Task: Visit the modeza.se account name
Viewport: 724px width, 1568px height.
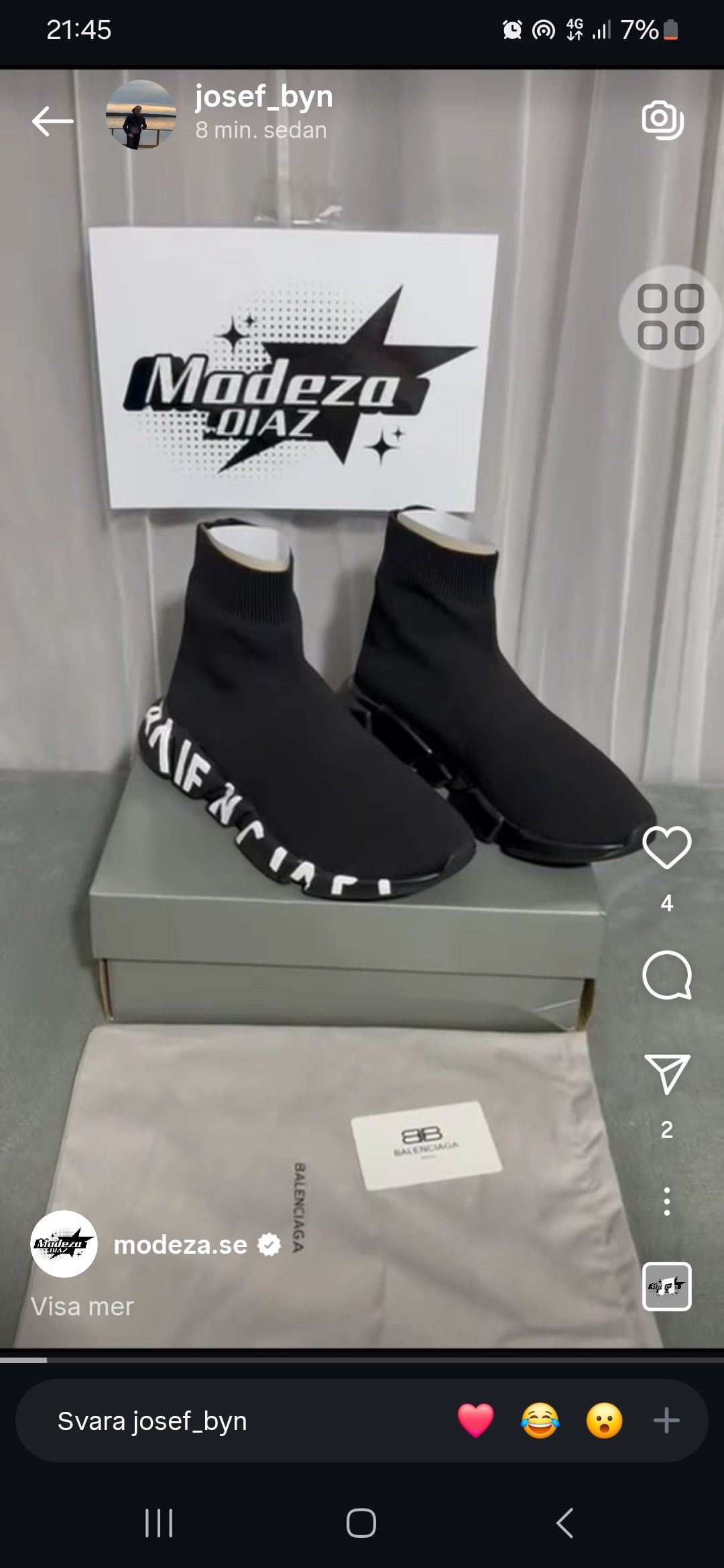Action: coord(180,1244)
